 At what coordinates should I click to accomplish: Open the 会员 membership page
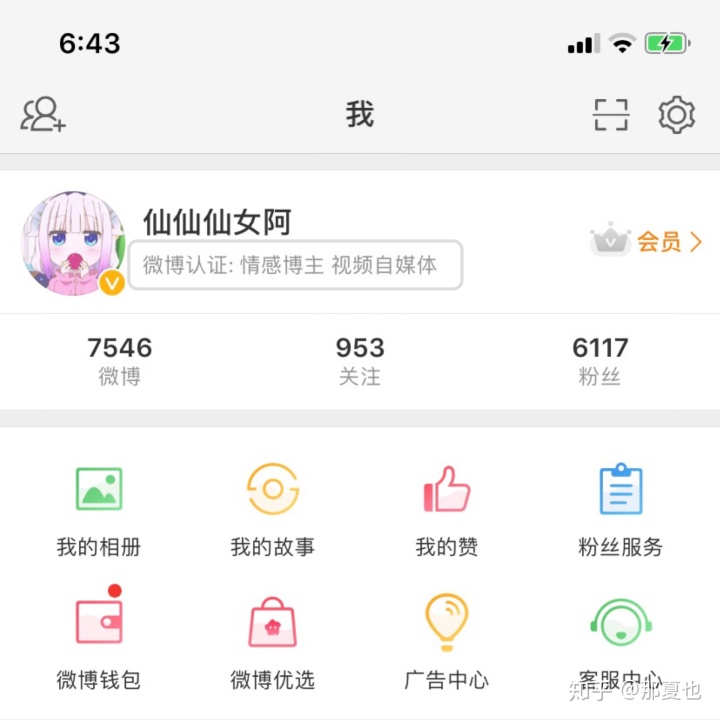click(x=648, y=241)
